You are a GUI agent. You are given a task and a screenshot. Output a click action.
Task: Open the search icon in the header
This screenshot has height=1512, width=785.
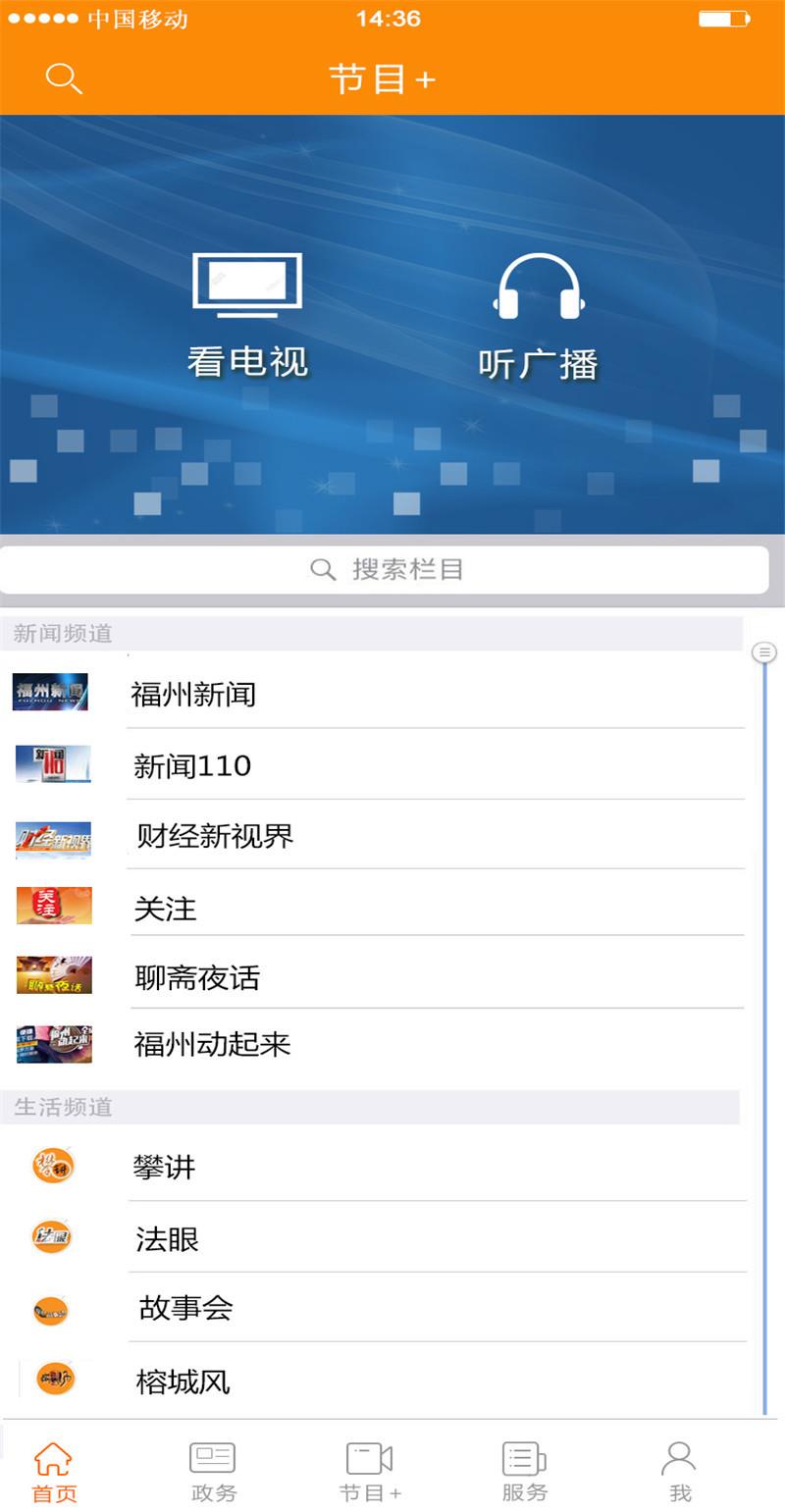coord(64,78)
